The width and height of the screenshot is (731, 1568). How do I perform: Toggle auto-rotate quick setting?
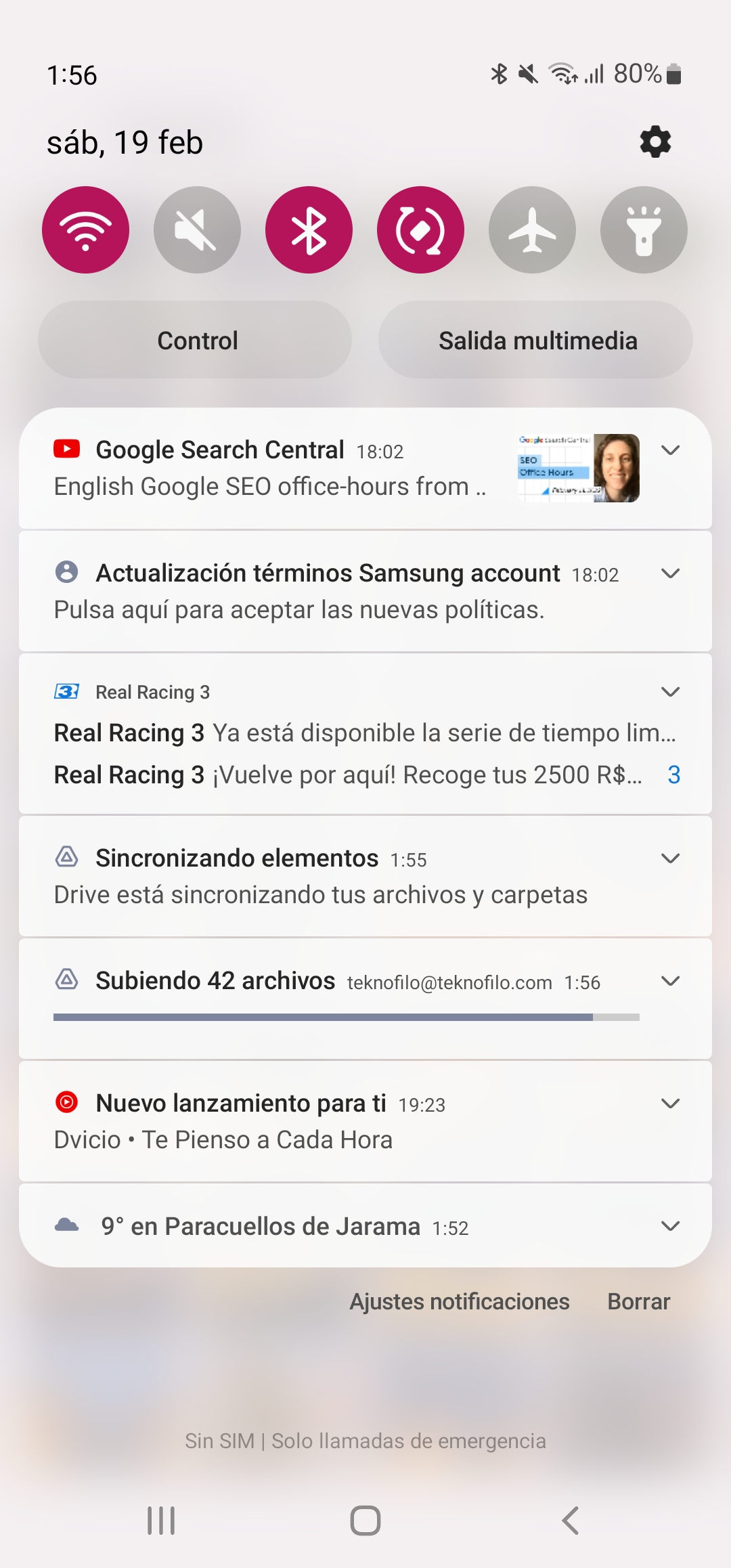pos(420,230)
